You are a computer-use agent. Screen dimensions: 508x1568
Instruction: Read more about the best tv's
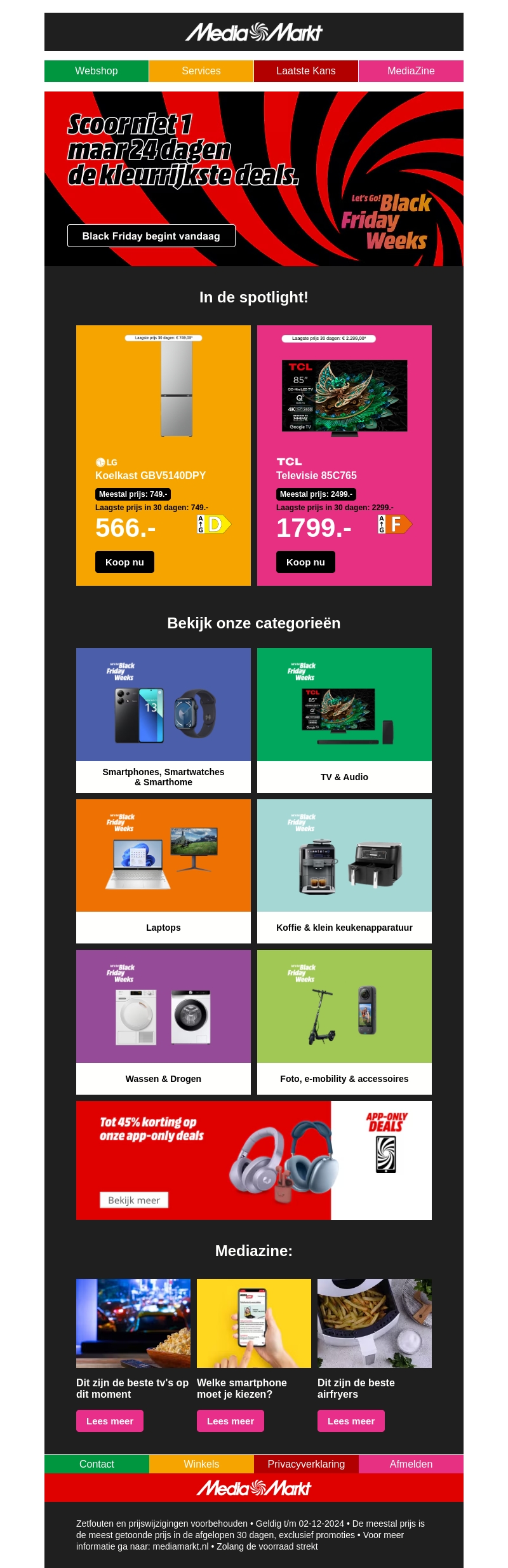tap(110, 1421)
